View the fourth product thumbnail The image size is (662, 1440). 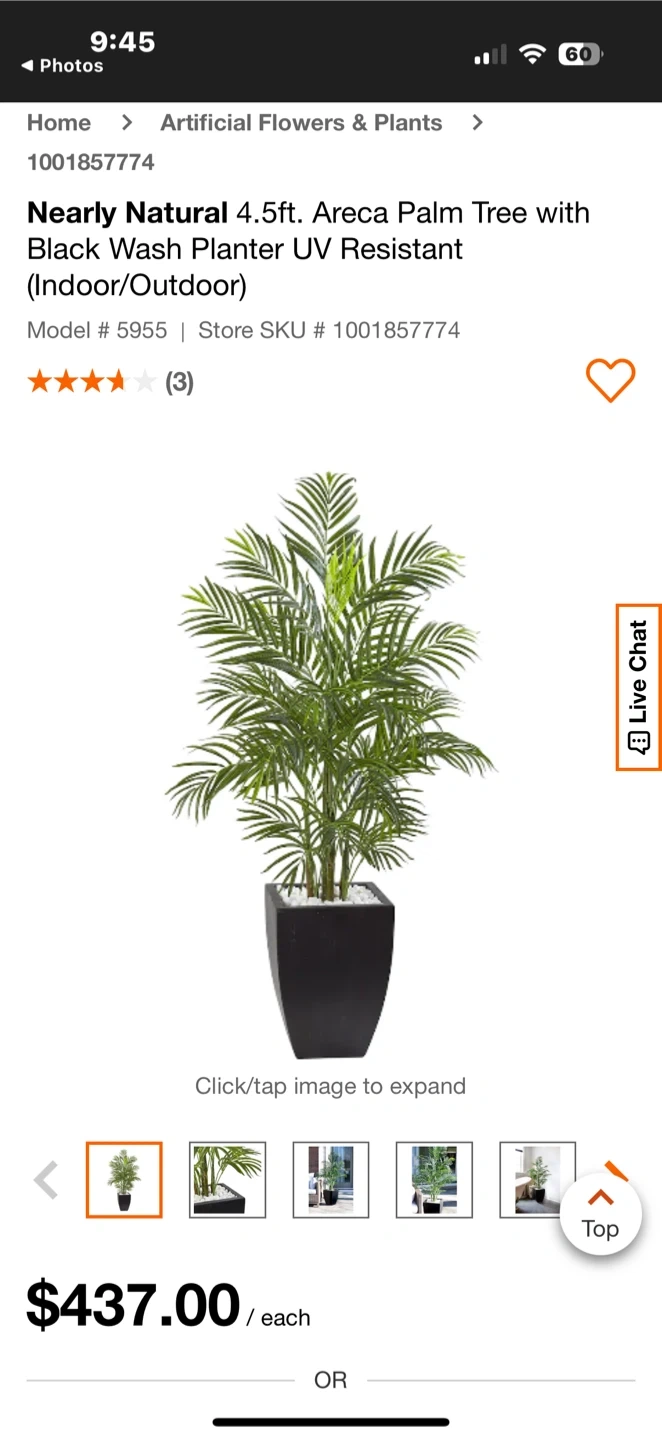[x=434, y=1180]
